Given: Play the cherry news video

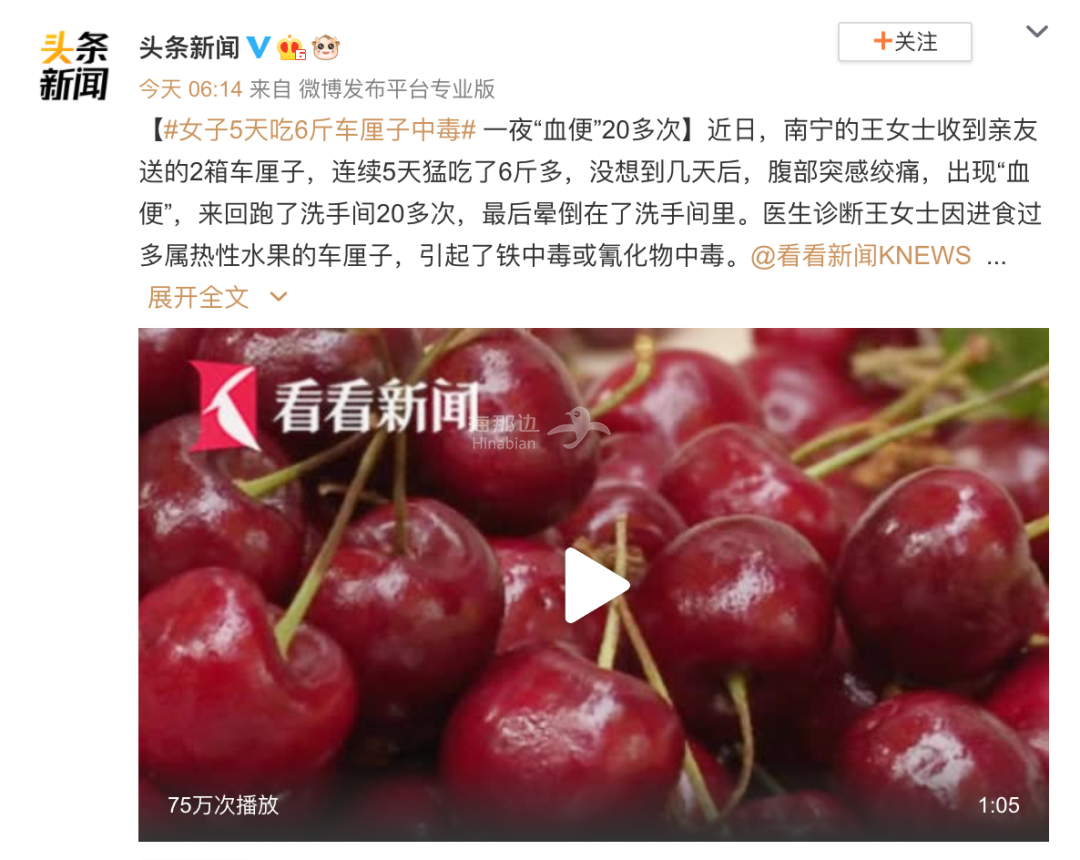Looking at the screenshot, I should pos(596,585).
